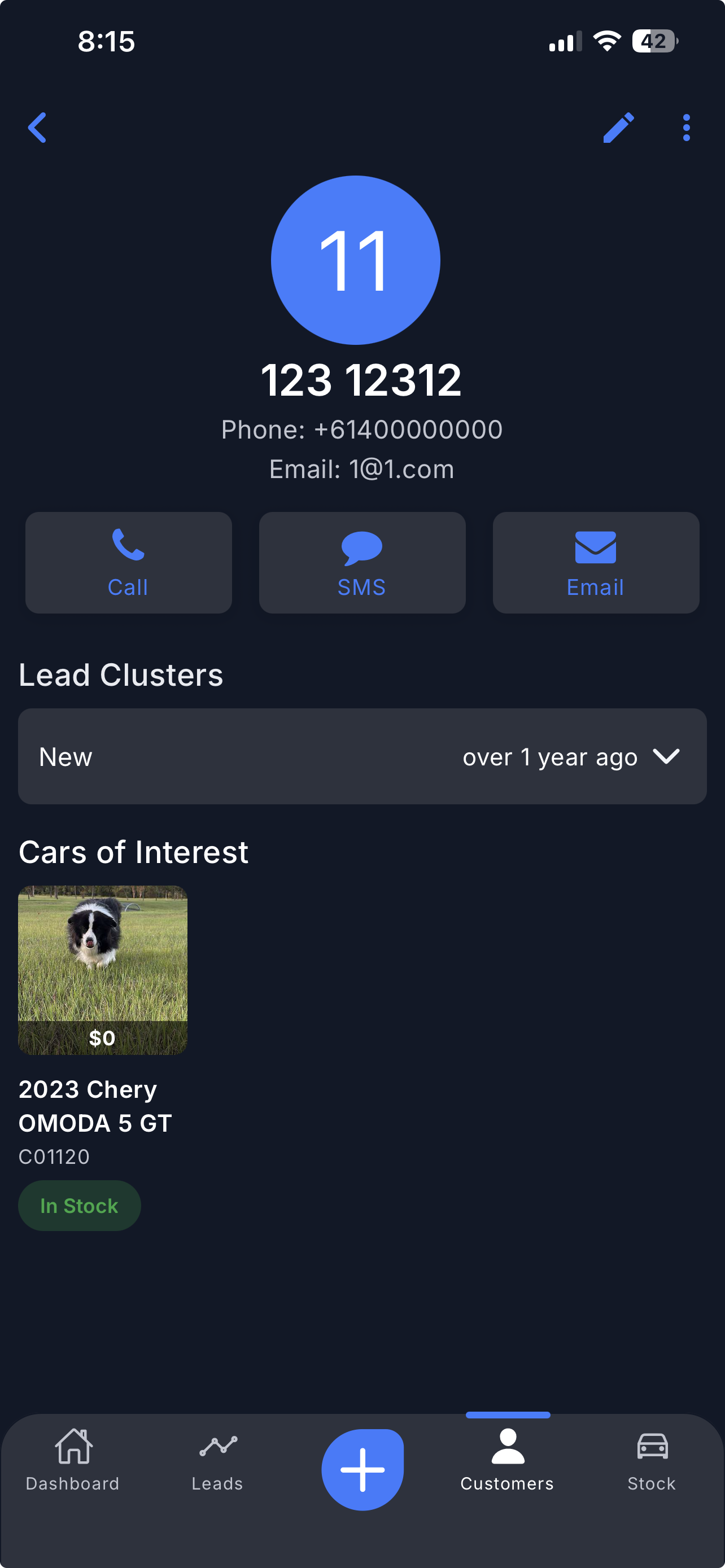Send an SMS to the customer
Screen dimensions: 725x1568
pyautogui.click(x=362, y=562)
